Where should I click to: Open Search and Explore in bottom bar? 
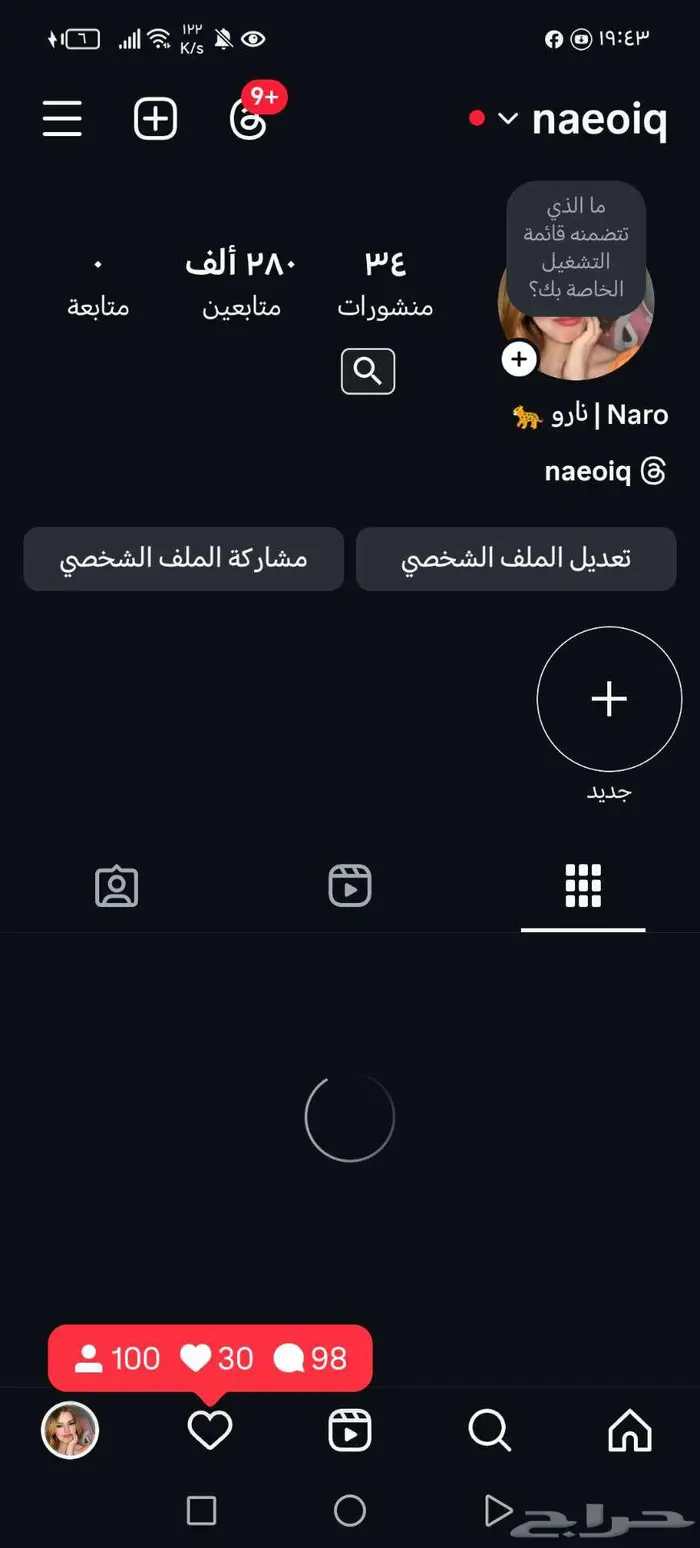click(490, 1431)
